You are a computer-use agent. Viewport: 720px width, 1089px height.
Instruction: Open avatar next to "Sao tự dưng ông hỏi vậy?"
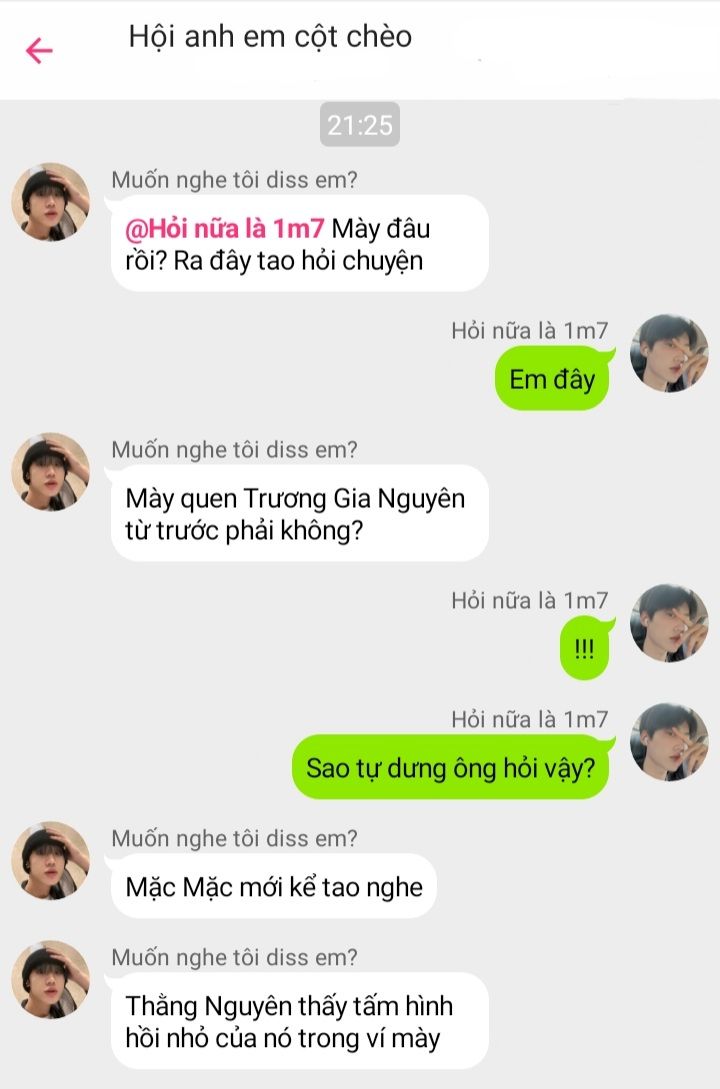[x=669, y=742]
